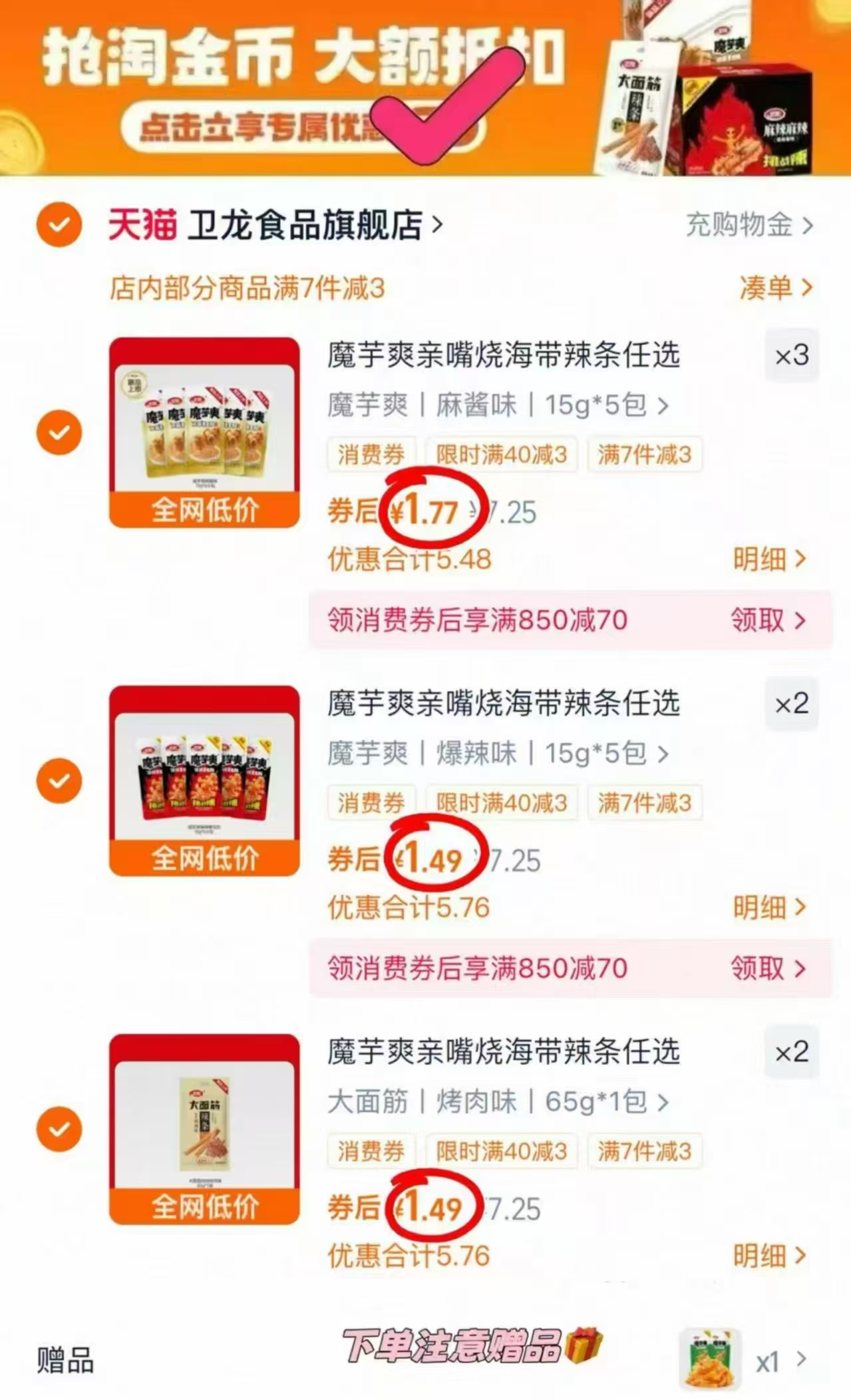Deselect the 麻酱味 魔芋爽 item checkbox

tap(59, 433)
